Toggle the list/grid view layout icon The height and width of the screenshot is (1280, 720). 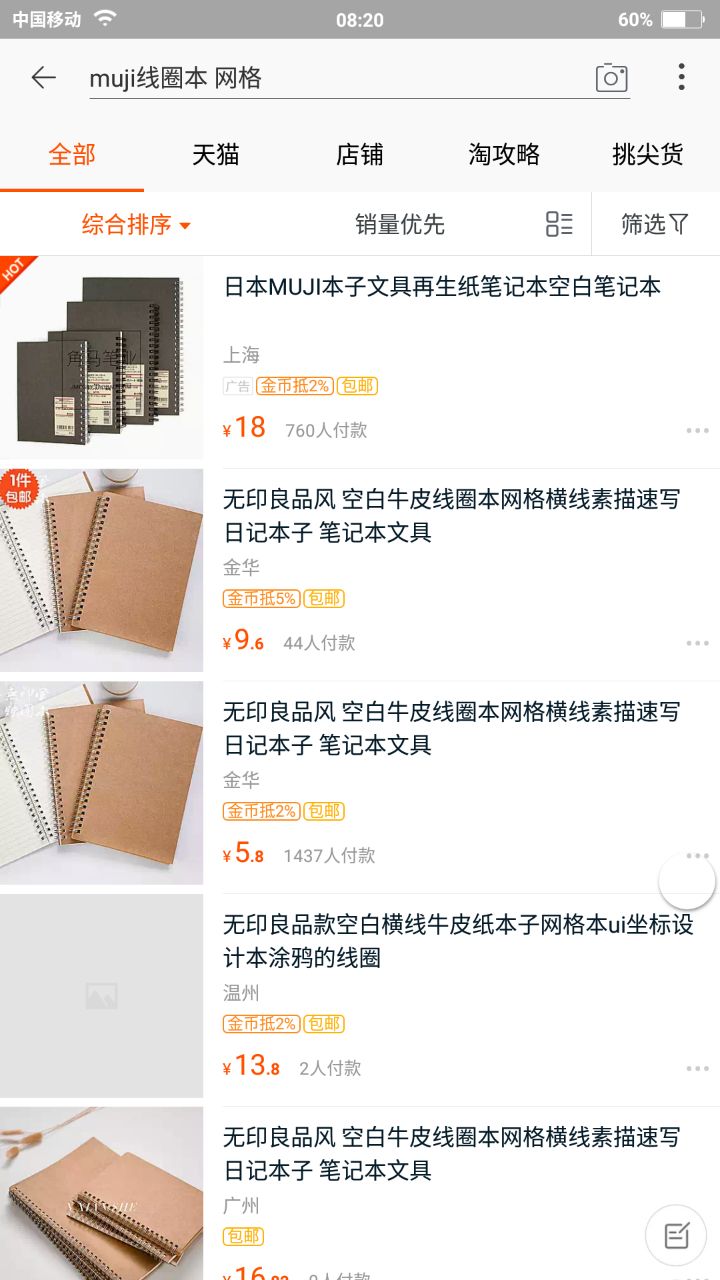point(559,224)
